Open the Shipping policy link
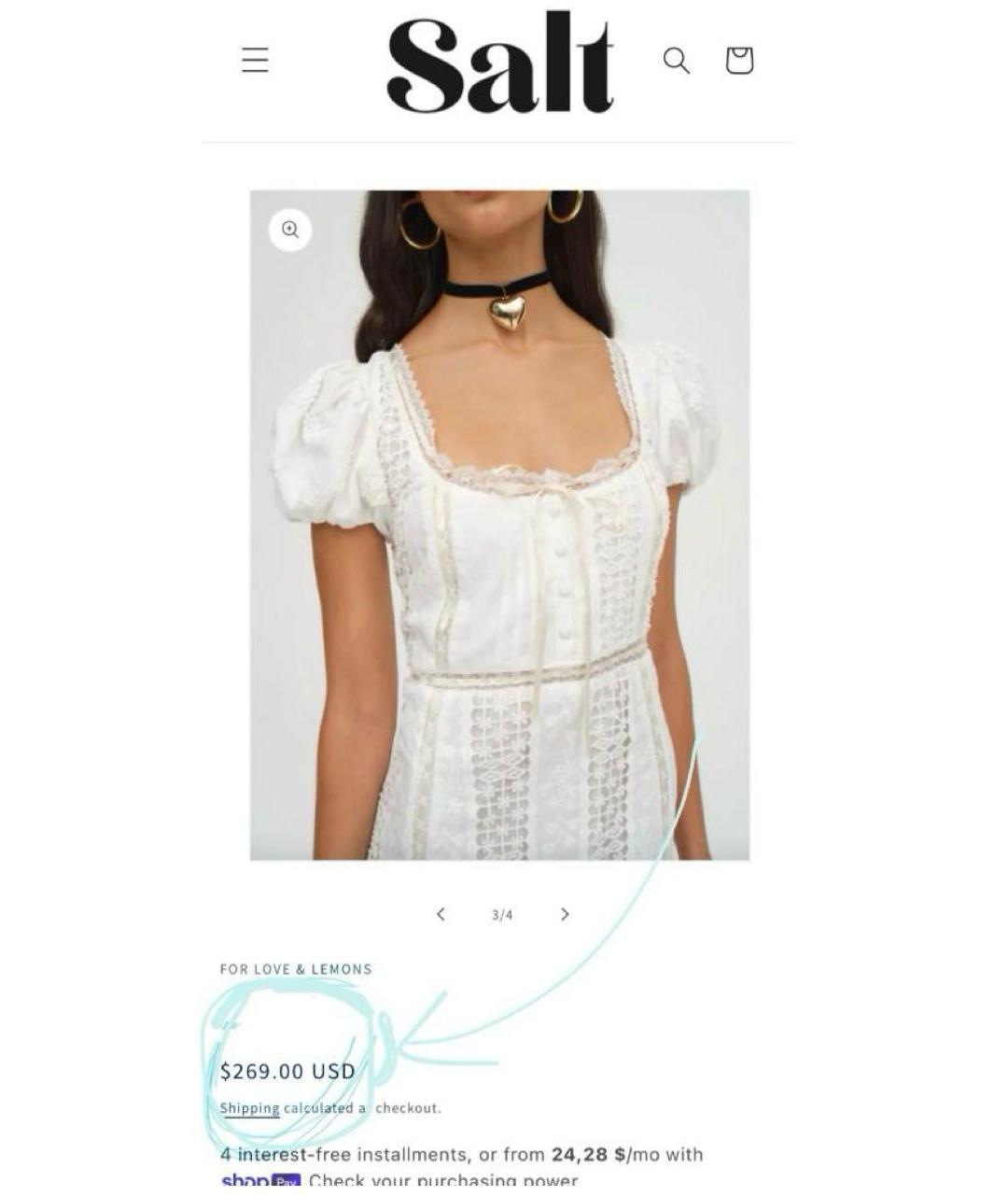Viewport: 1008px width, 1195px height. coord(249,1108)
